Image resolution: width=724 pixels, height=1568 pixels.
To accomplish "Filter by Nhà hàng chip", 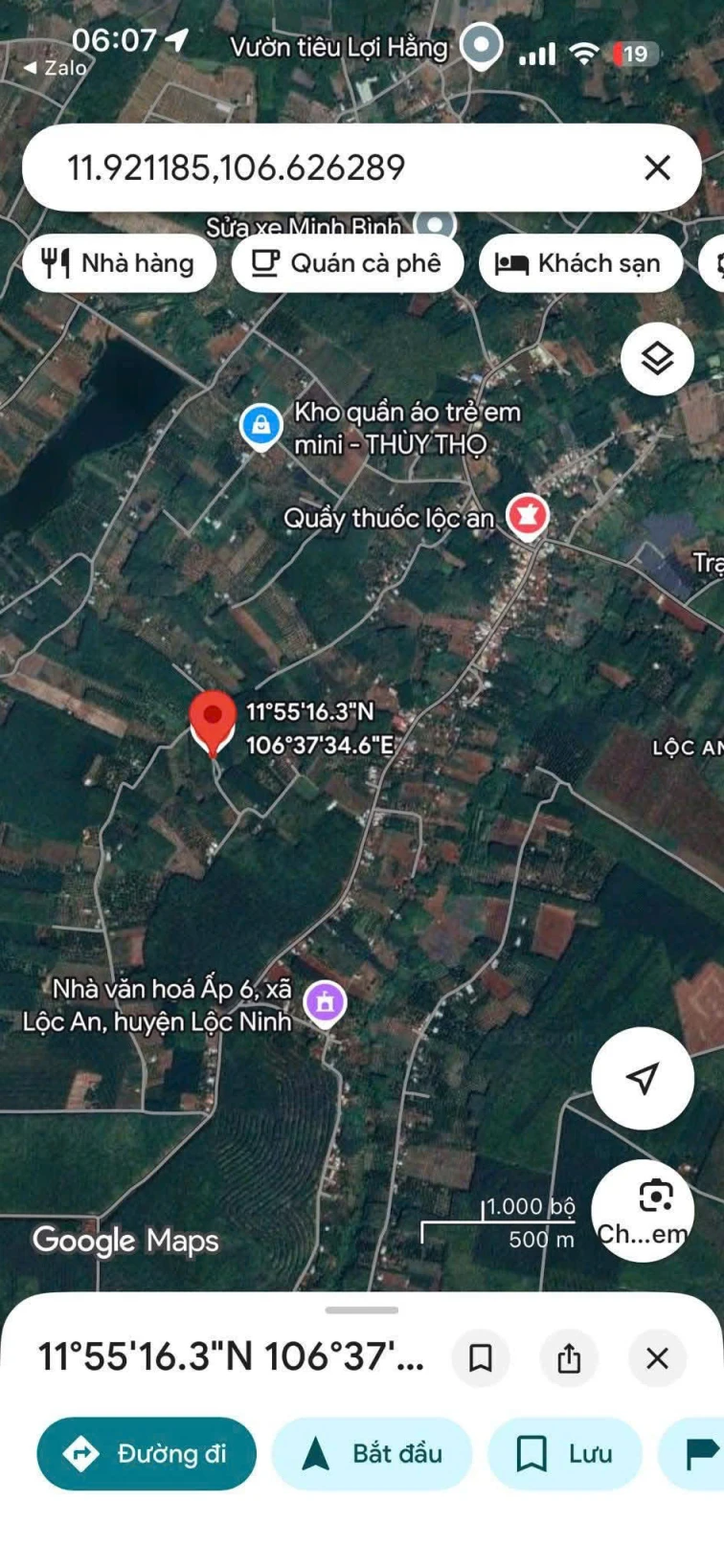I will (x=119, y=263).
